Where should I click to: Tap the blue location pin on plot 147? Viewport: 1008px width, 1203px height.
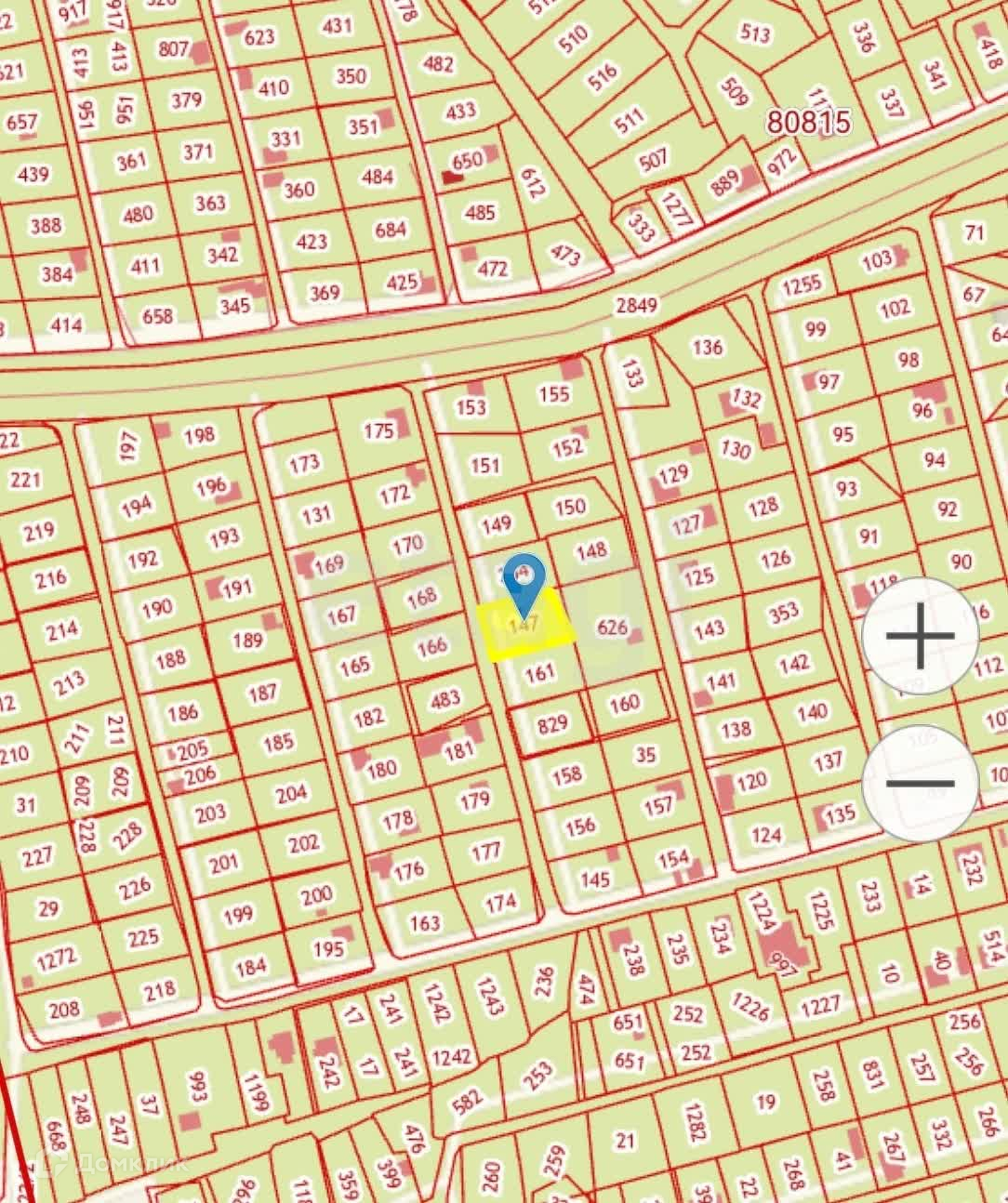pos(524,577)
